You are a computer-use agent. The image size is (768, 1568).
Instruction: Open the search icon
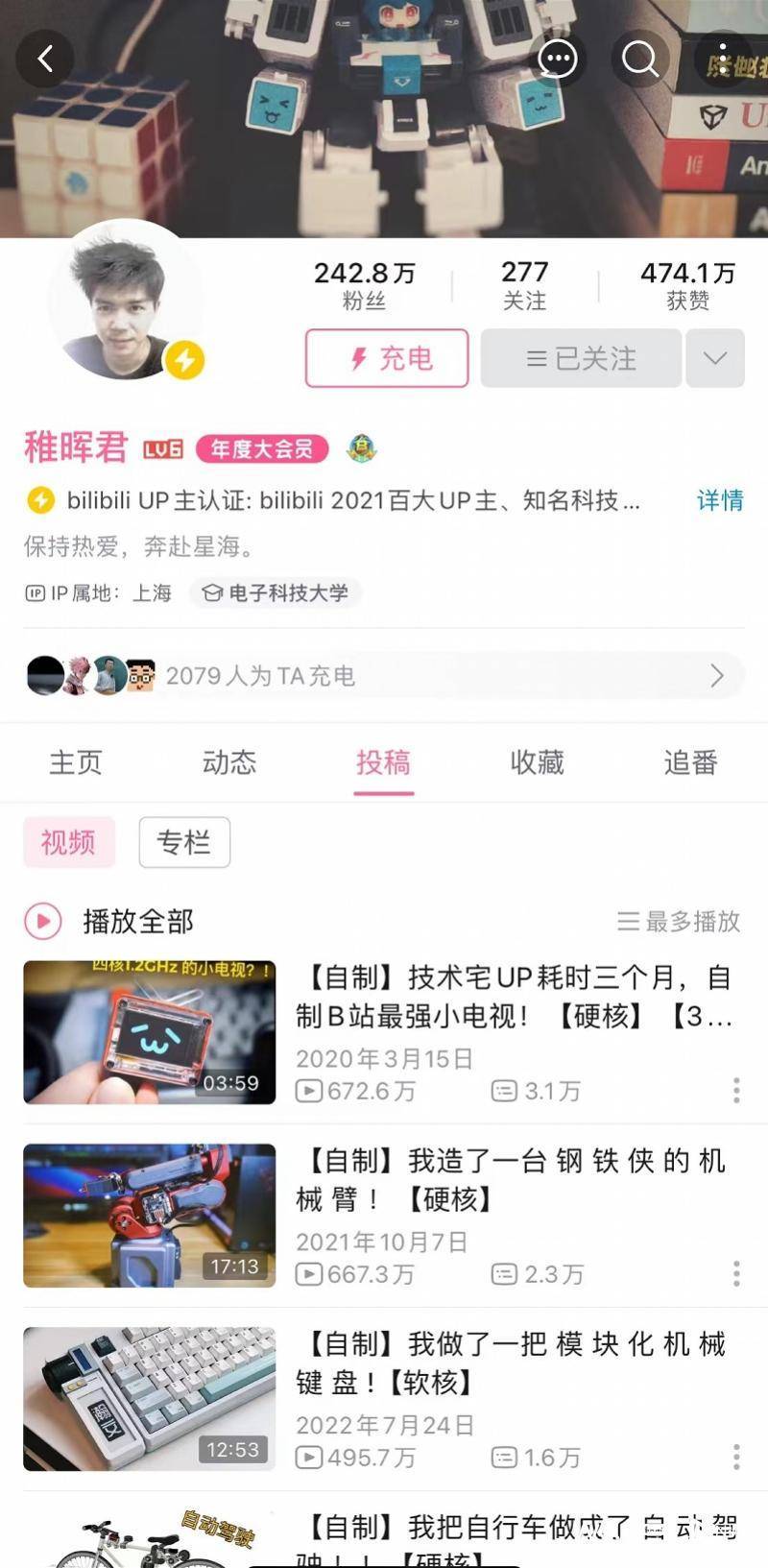click(x=638, y=59)
